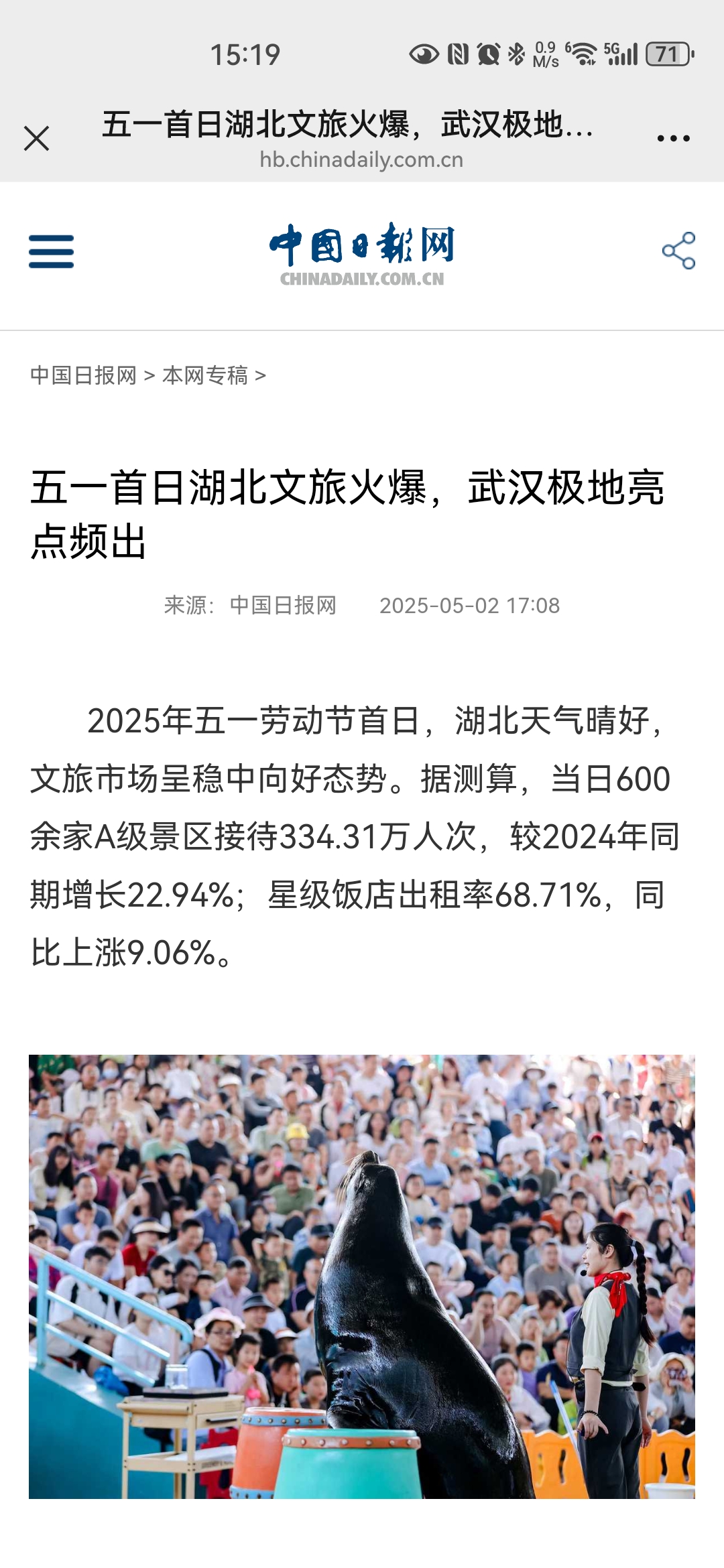Image resolution: width=724 pixels, height=1568 pixels.
Task: Open the hamburger navigation menu
Action: pos(51,251)
